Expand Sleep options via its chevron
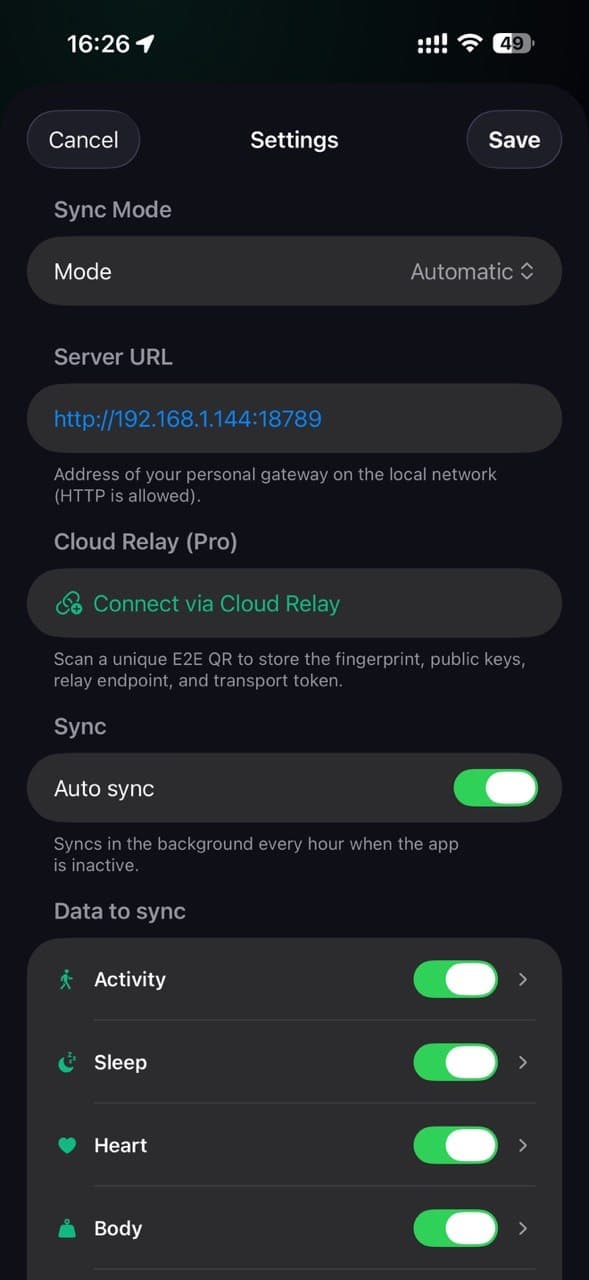 [523, 1062]
